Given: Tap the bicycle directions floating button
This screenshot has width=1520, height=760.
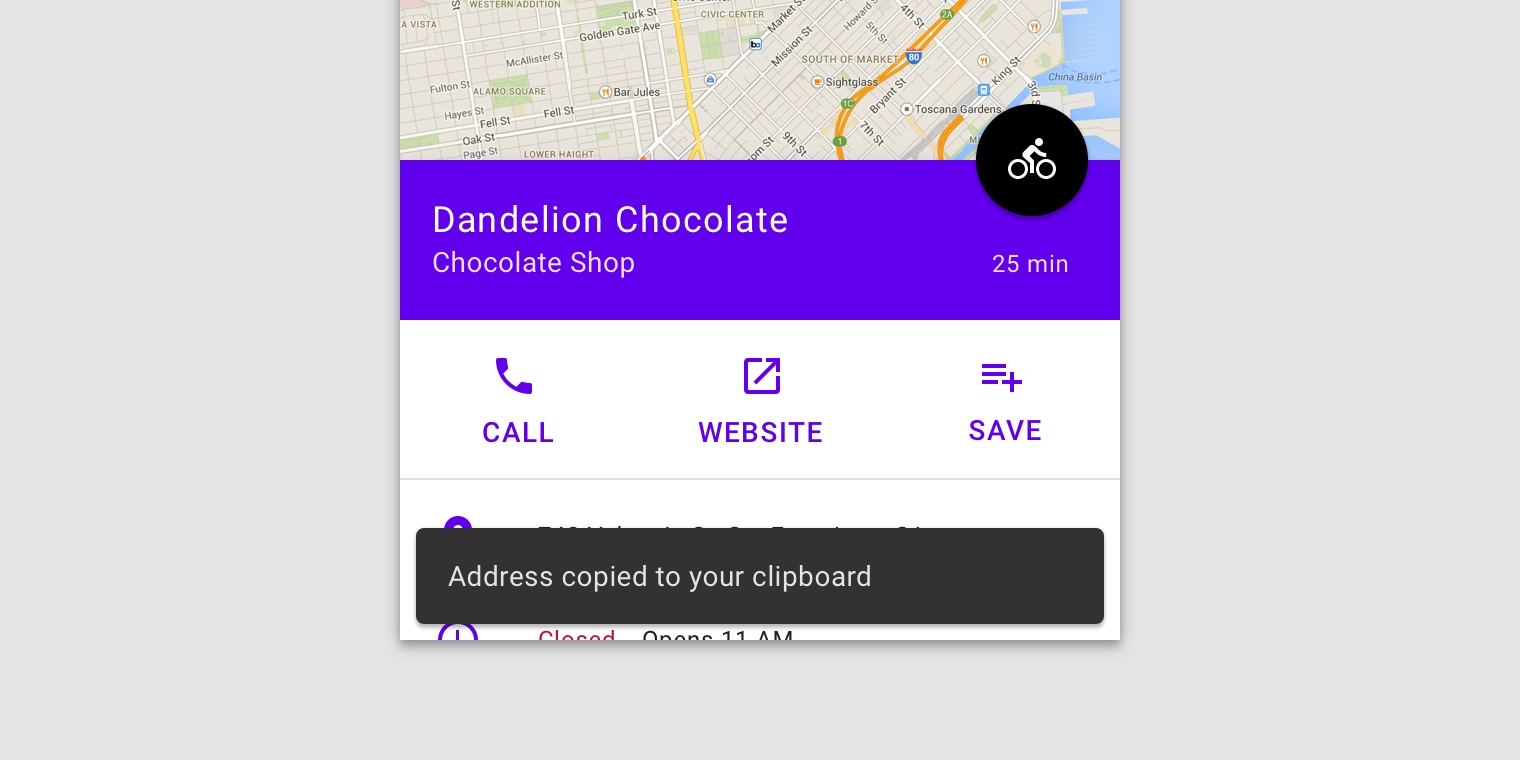Looking at the screenshot, I should coord(1031,160).
